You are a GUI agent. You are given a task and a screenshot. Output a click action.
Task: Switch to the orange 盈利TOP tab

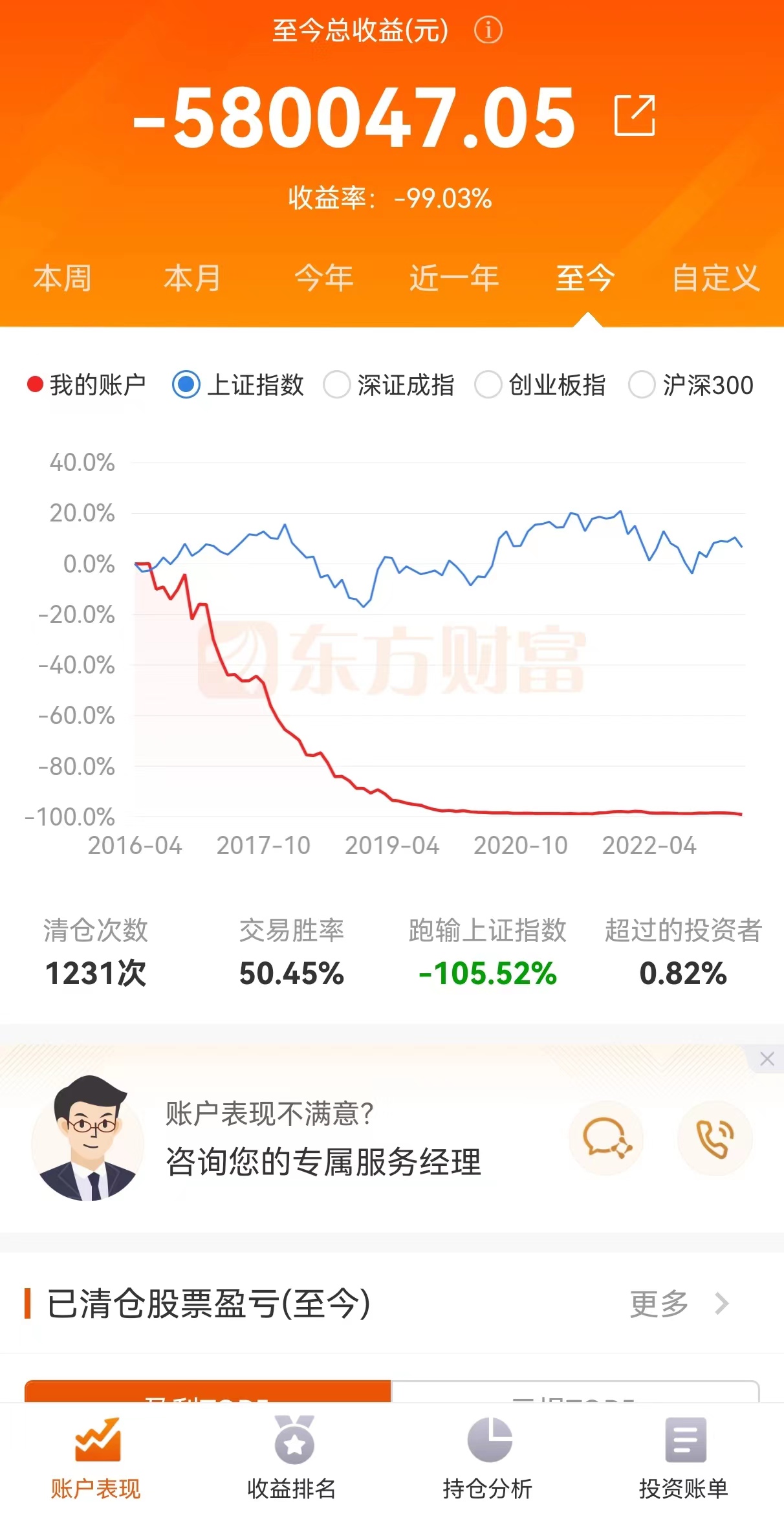point(206,1391)
